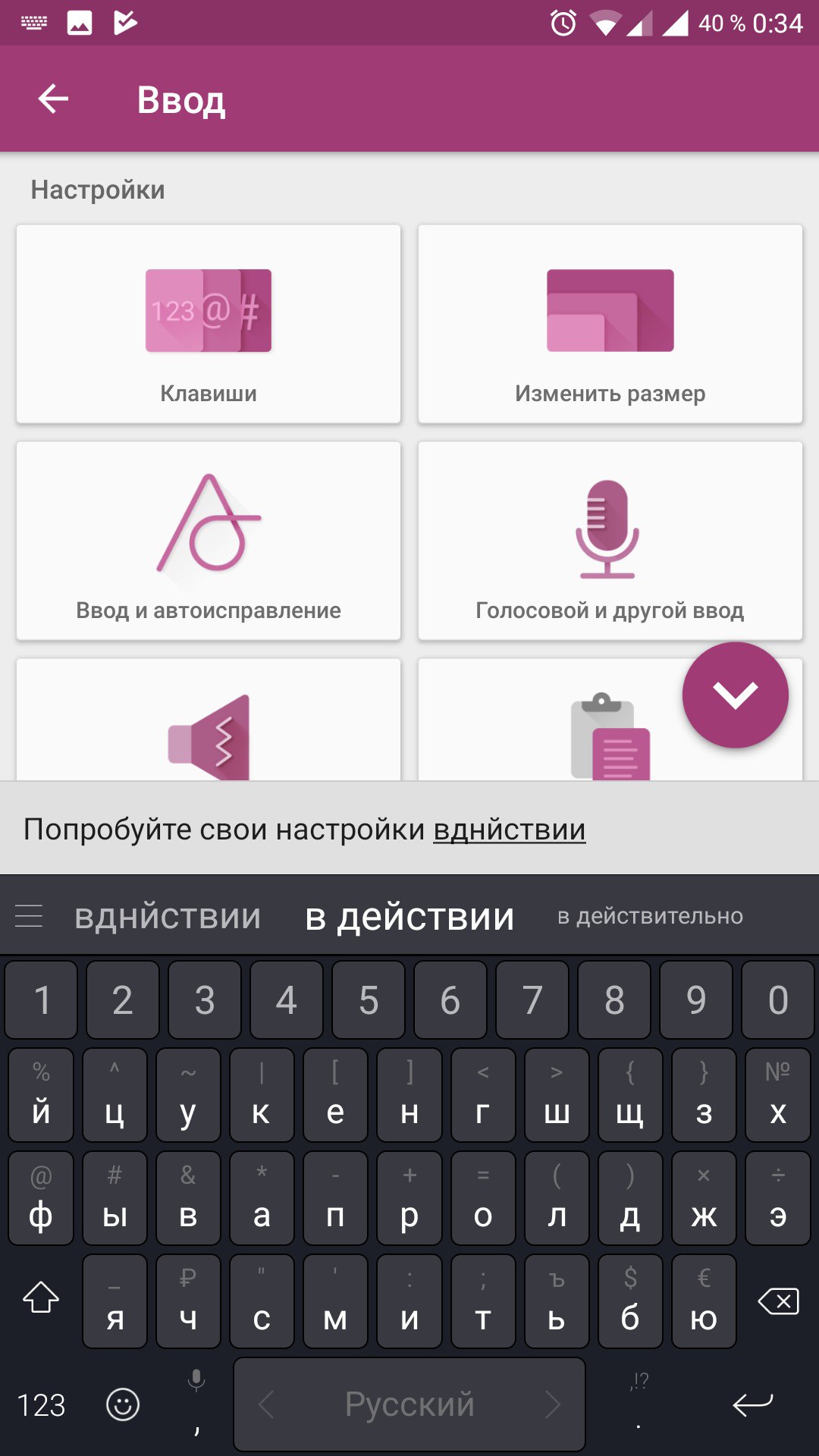
Task: Open the Изменить размер card
Action: point(610,324)
